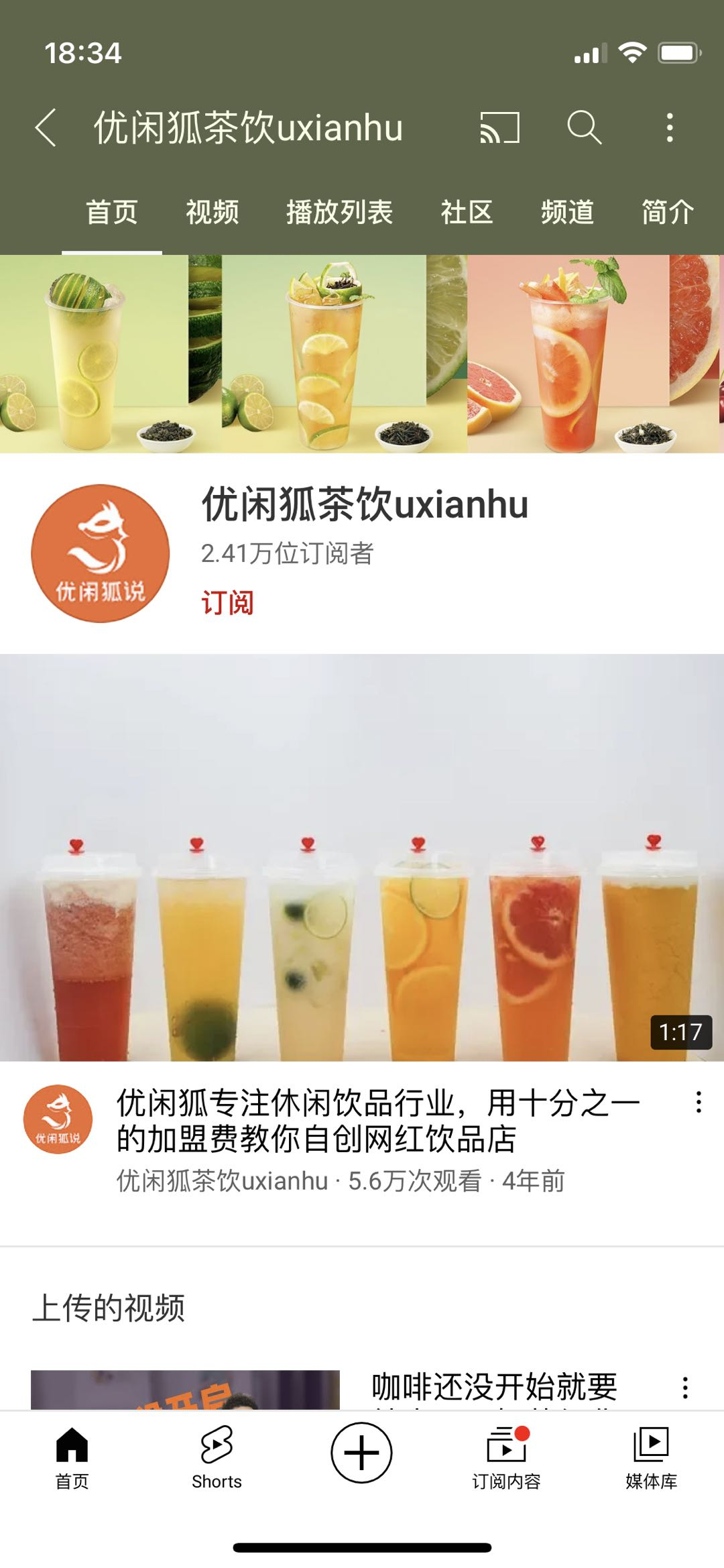Open 订阅内容 subscriptions feed
724x1568 pixels.
(506, 1457)
